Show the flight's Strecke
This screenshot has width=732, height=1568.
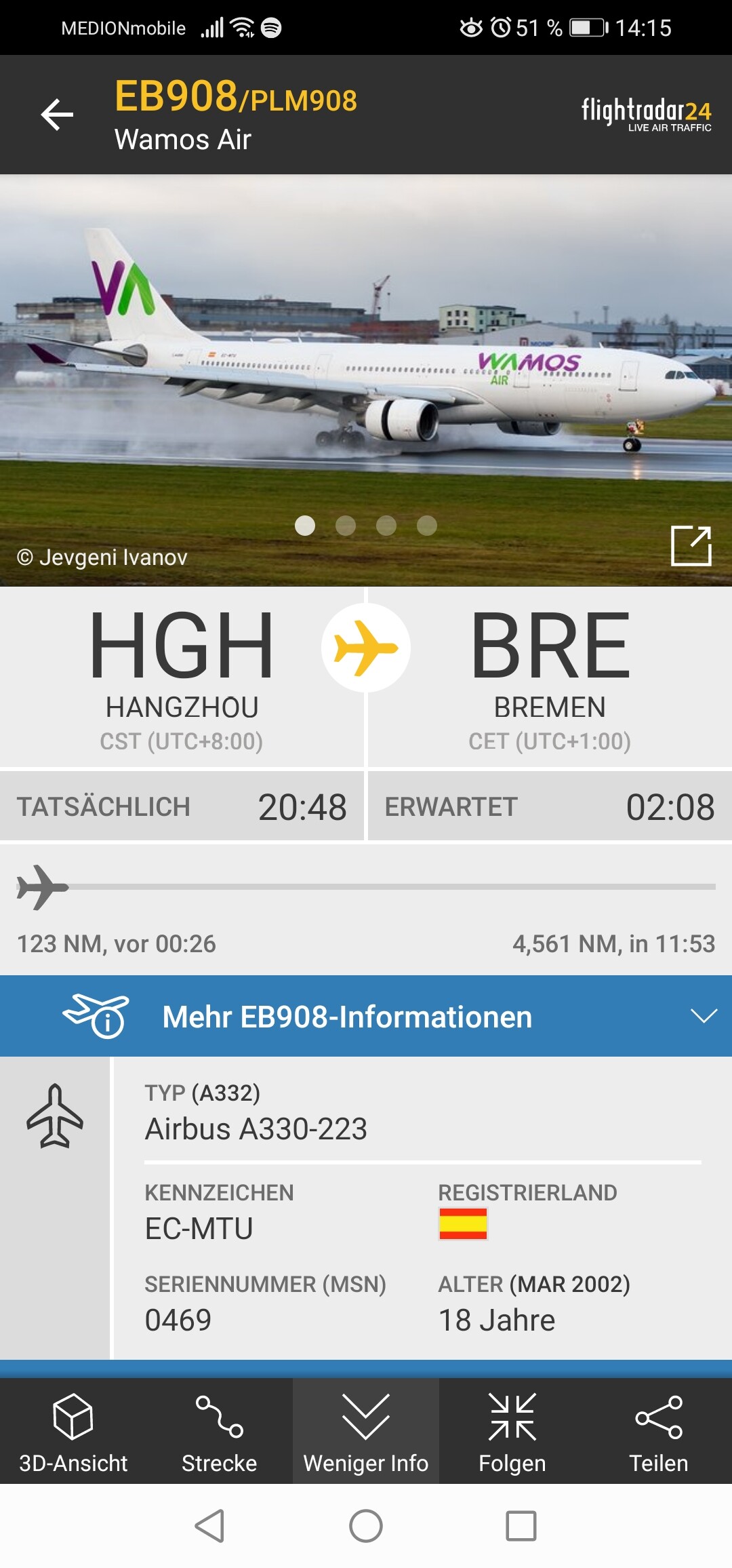[220, 1432]
